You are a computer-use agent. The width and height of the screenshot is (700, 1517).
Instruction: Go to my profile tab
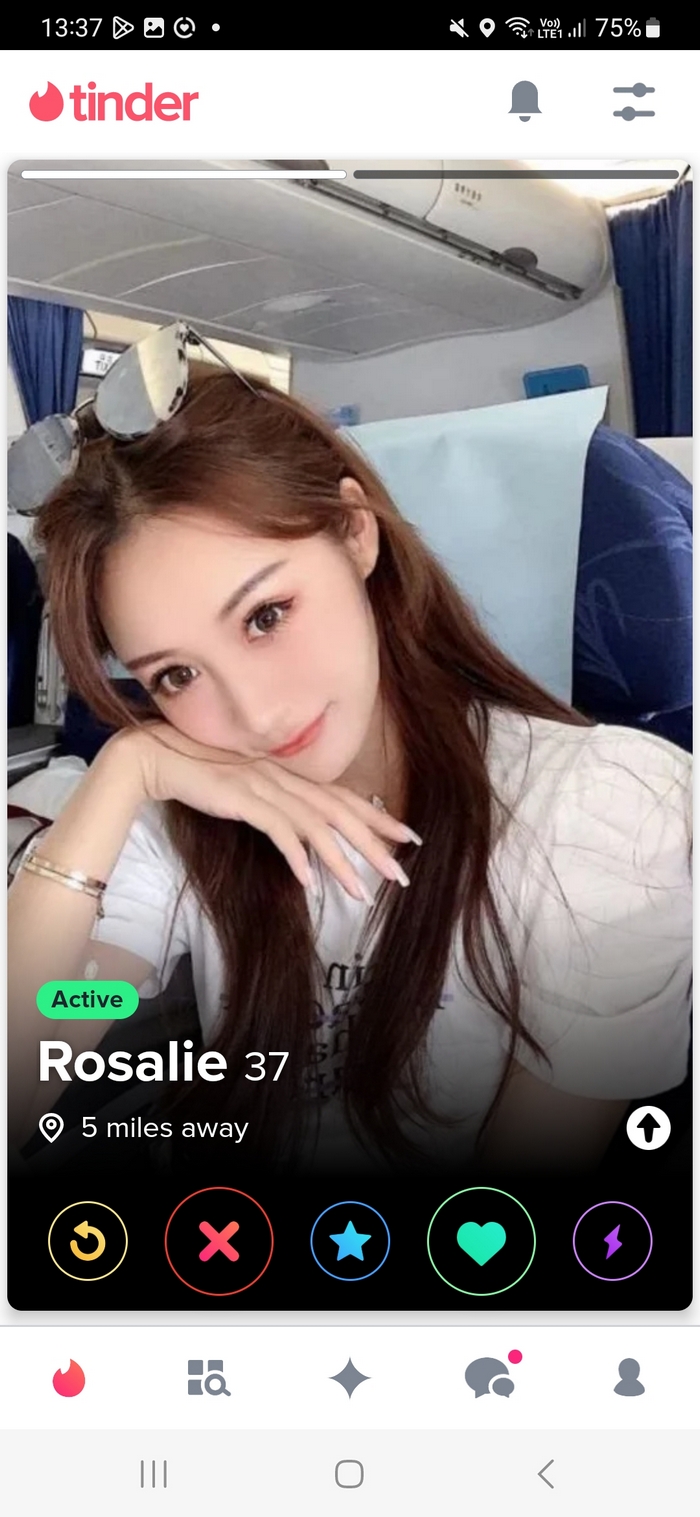629,1378
